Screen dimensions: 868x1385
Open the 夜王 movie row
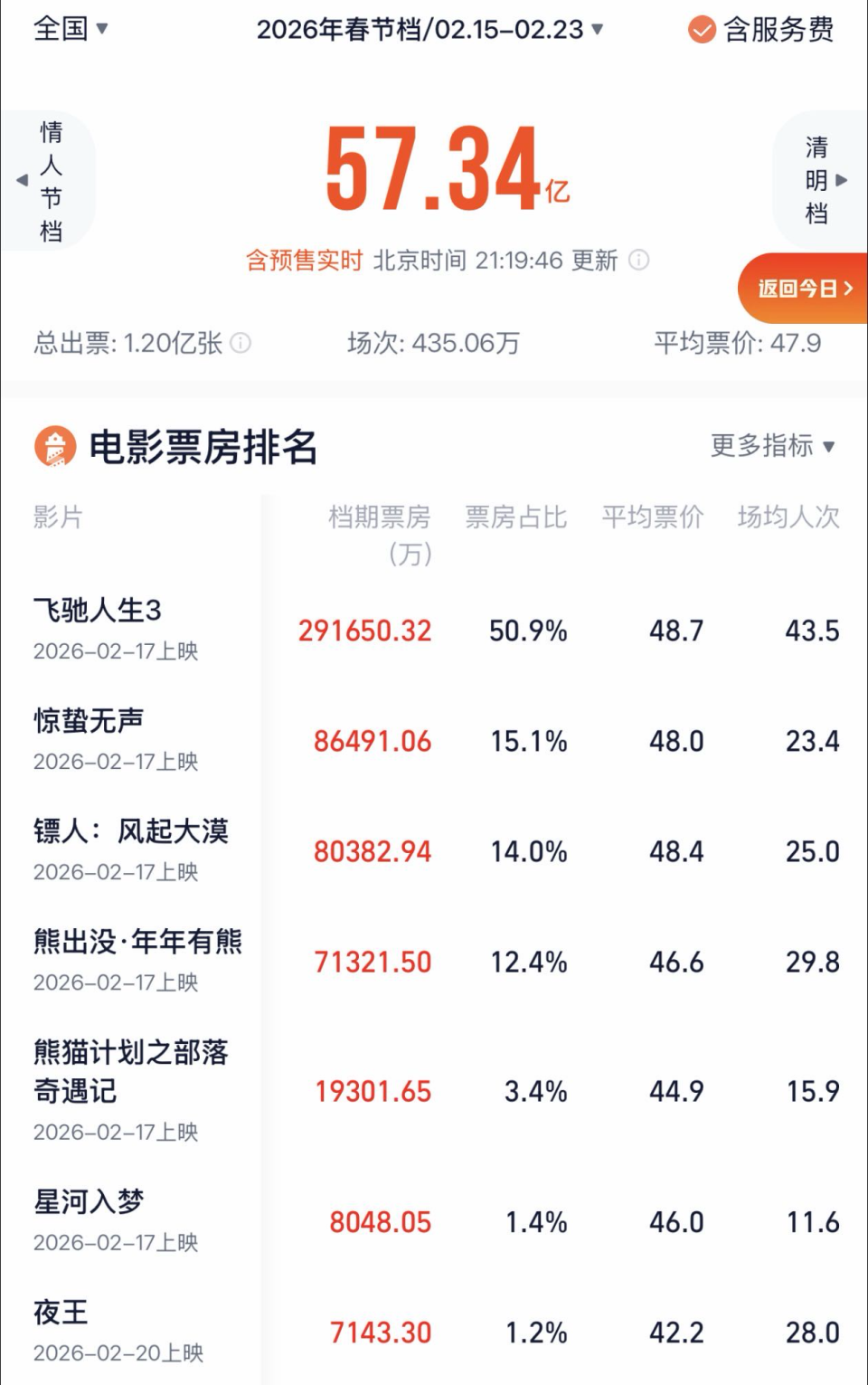[63, 1313]
